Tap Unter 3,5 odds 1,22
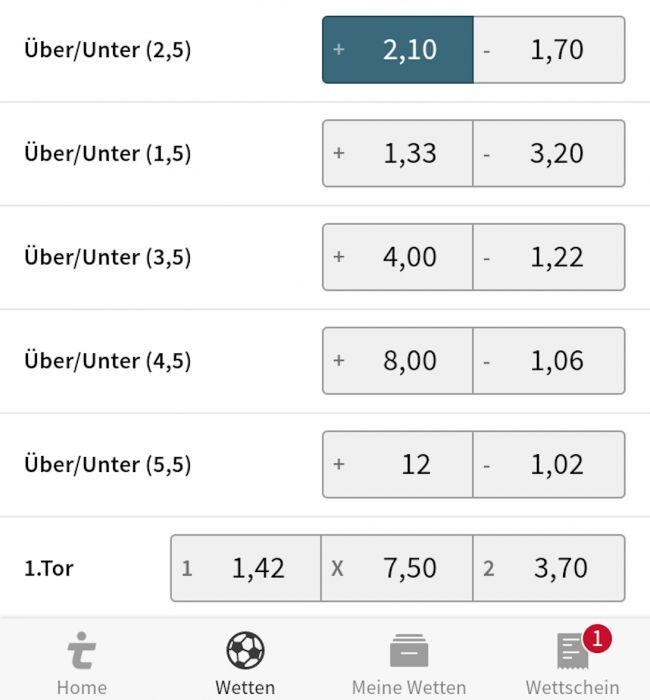 point(549,257)
